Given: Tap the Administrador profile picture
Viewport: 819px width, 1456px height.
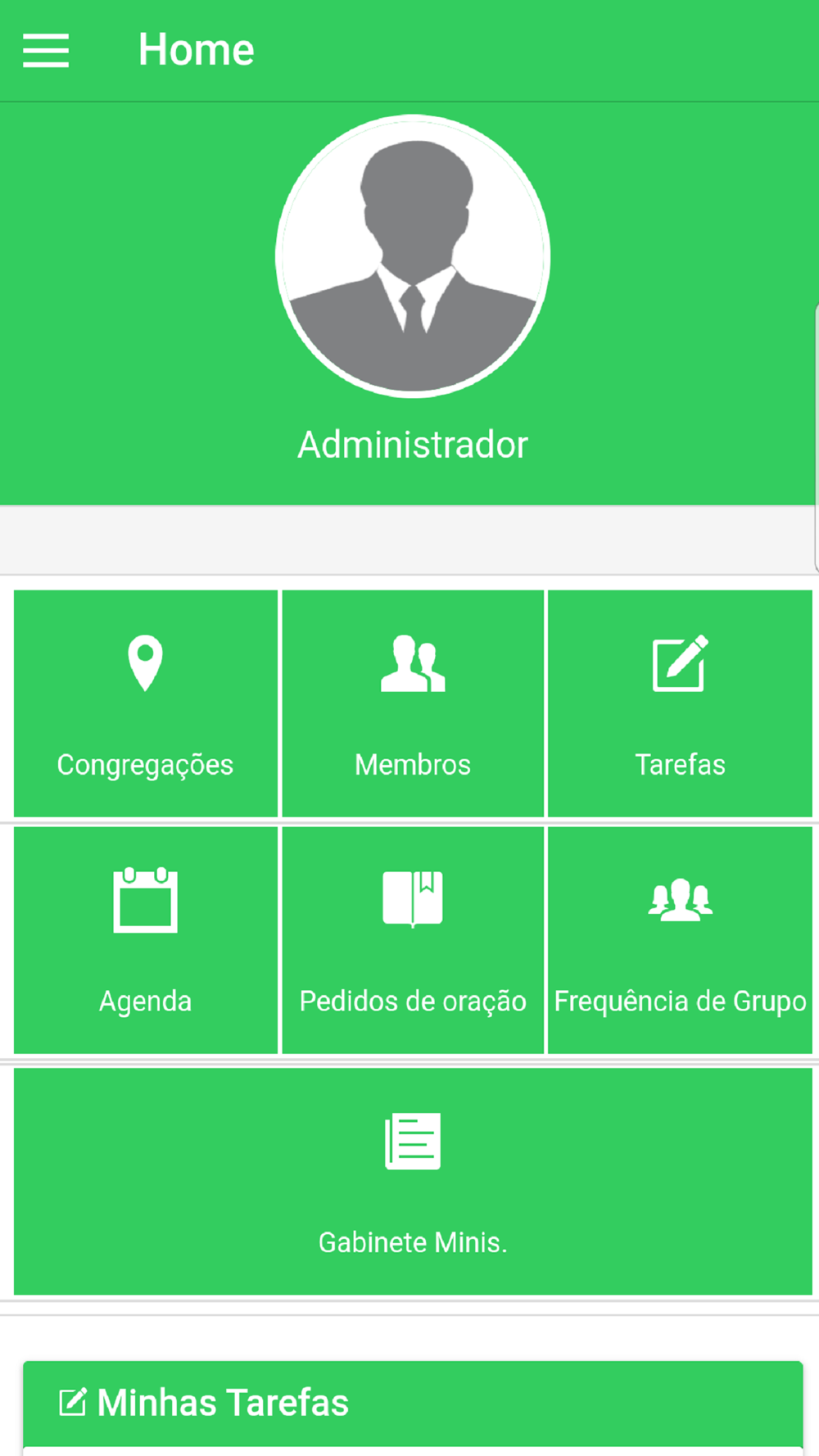Looking at the screenshot, I should [413, 256].
